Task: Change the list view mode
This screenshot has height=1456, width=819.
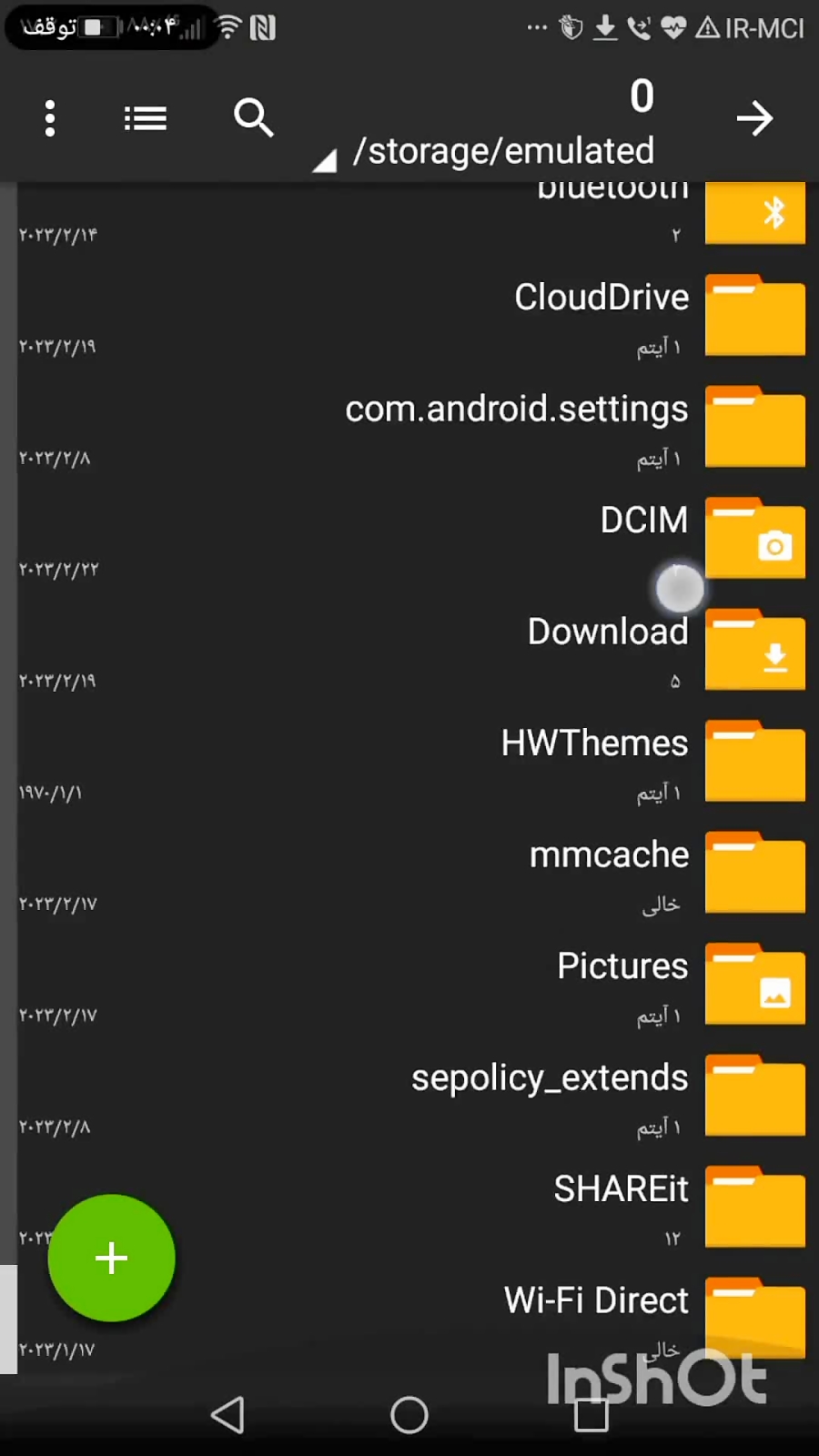Action: click(x=146, y=118)
